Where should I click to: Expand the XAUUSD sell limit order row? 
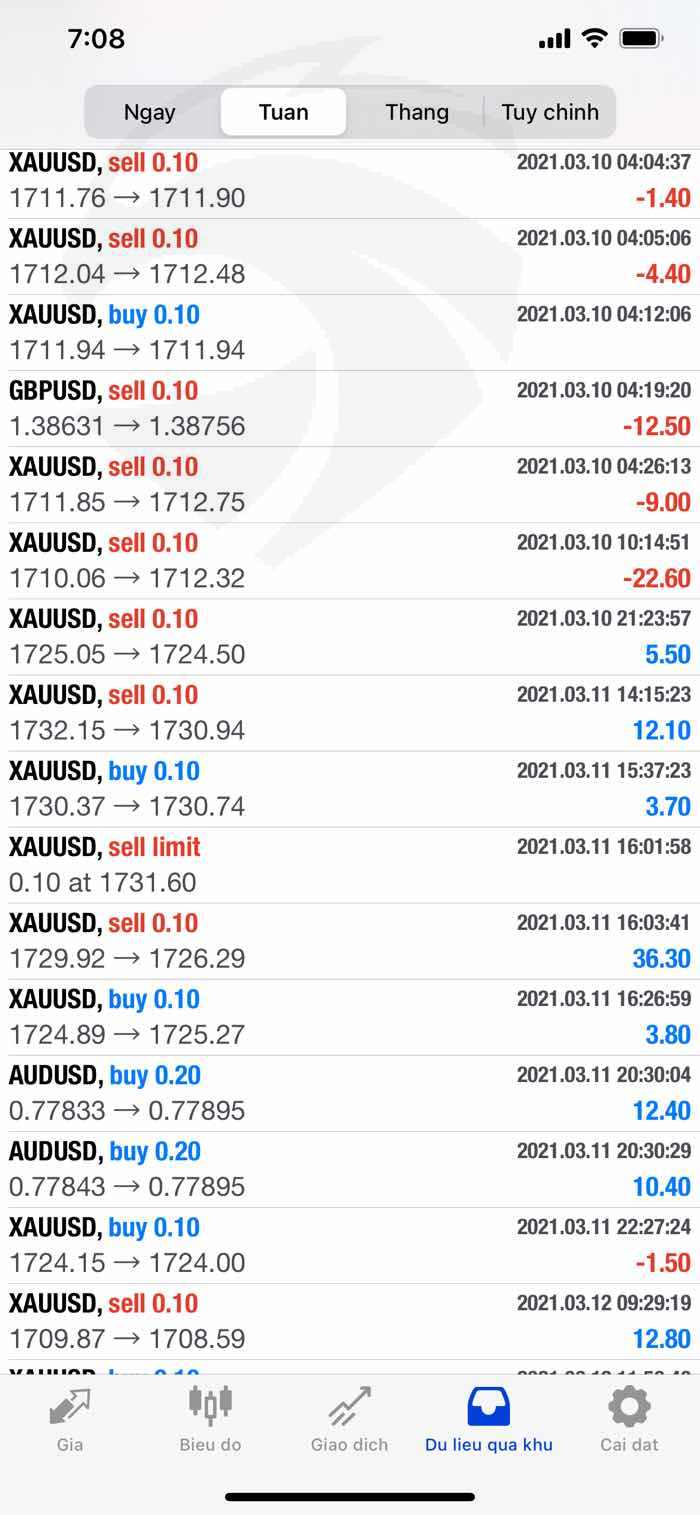pos(350,865)
